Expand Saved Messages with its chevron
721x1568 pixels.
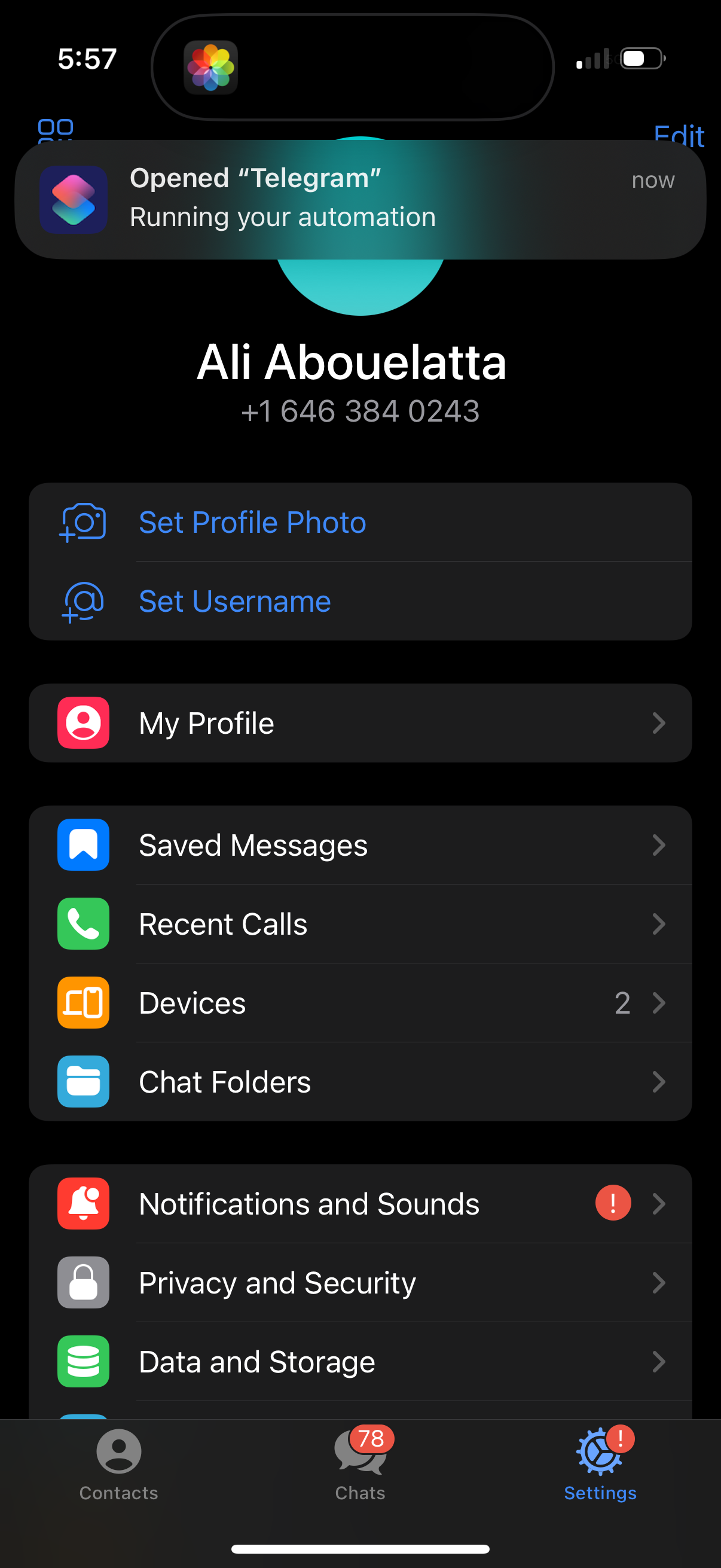point(659,844)
